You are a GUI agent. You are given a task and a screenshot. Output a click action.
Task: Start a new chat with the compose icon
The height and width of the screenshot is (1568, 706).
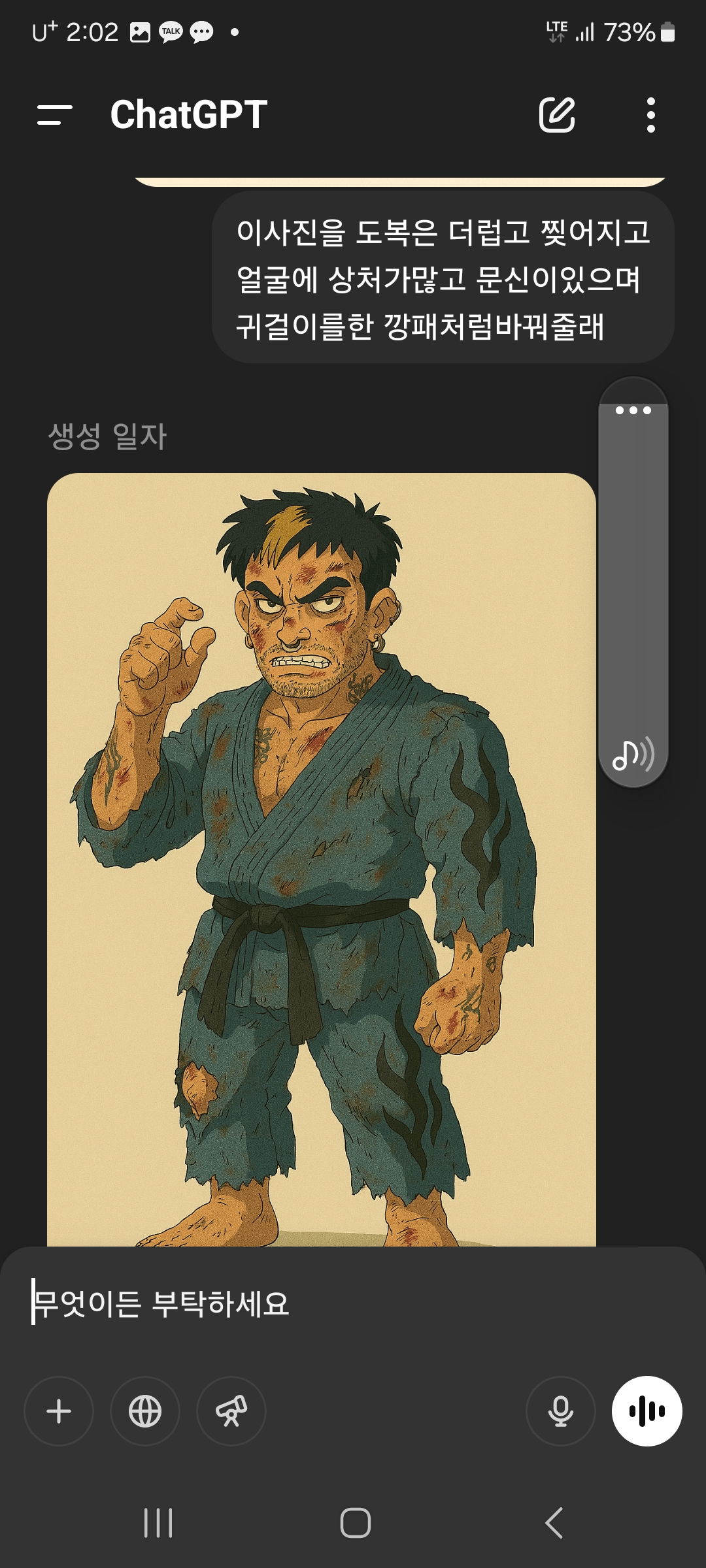pos(557,115)
